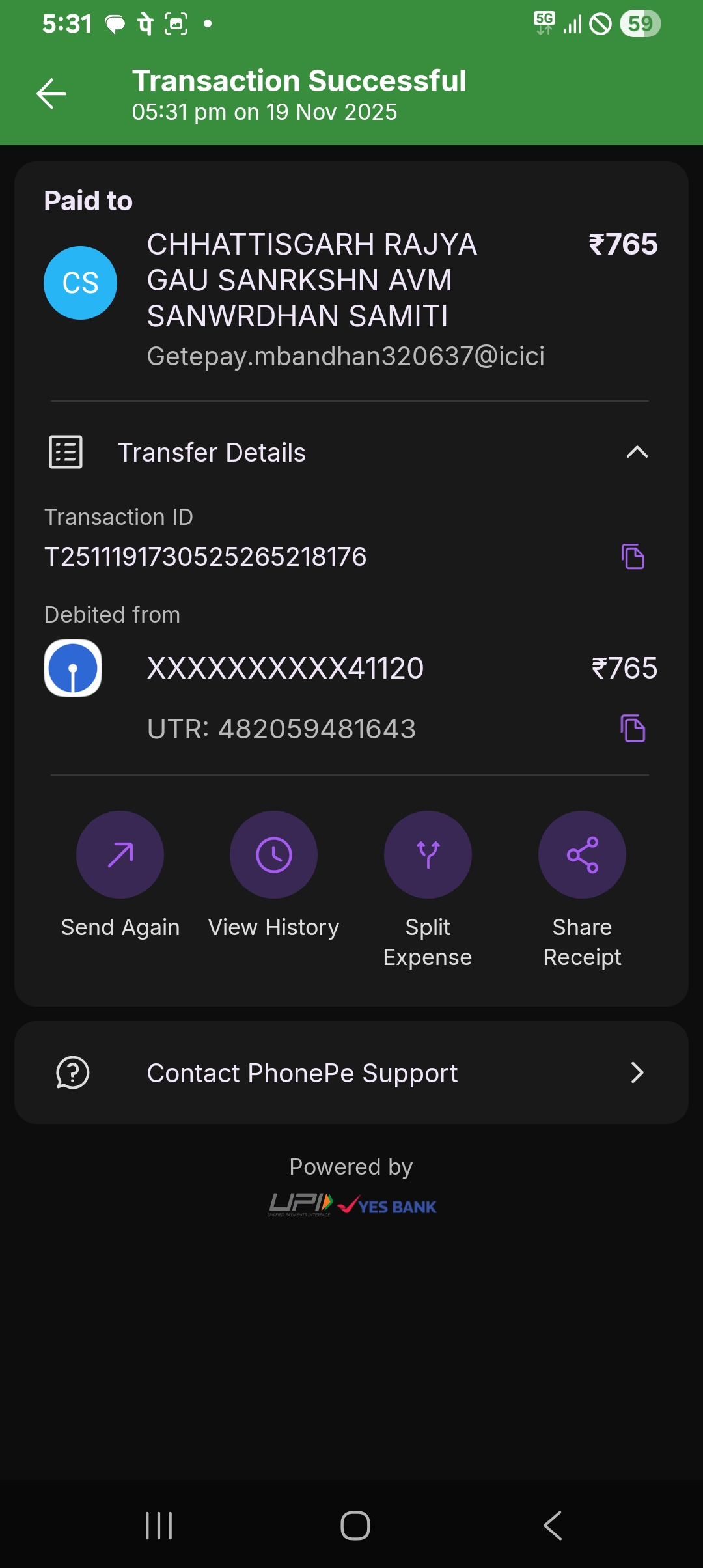This screenshot has height=1568, width=703.
Task: Select Split Expense
Action: 428,854
